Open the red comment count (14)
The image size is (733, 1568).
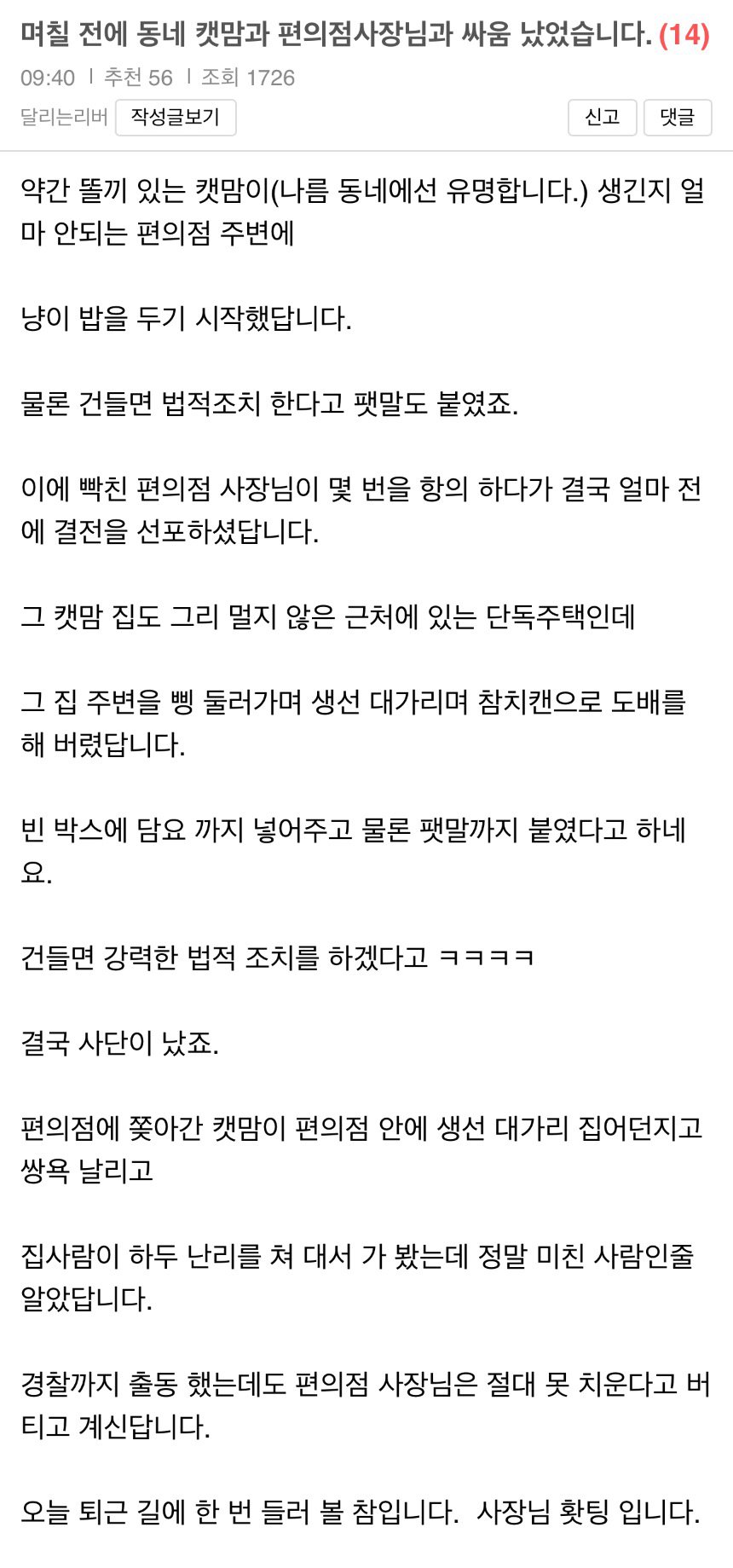[684, 35]
